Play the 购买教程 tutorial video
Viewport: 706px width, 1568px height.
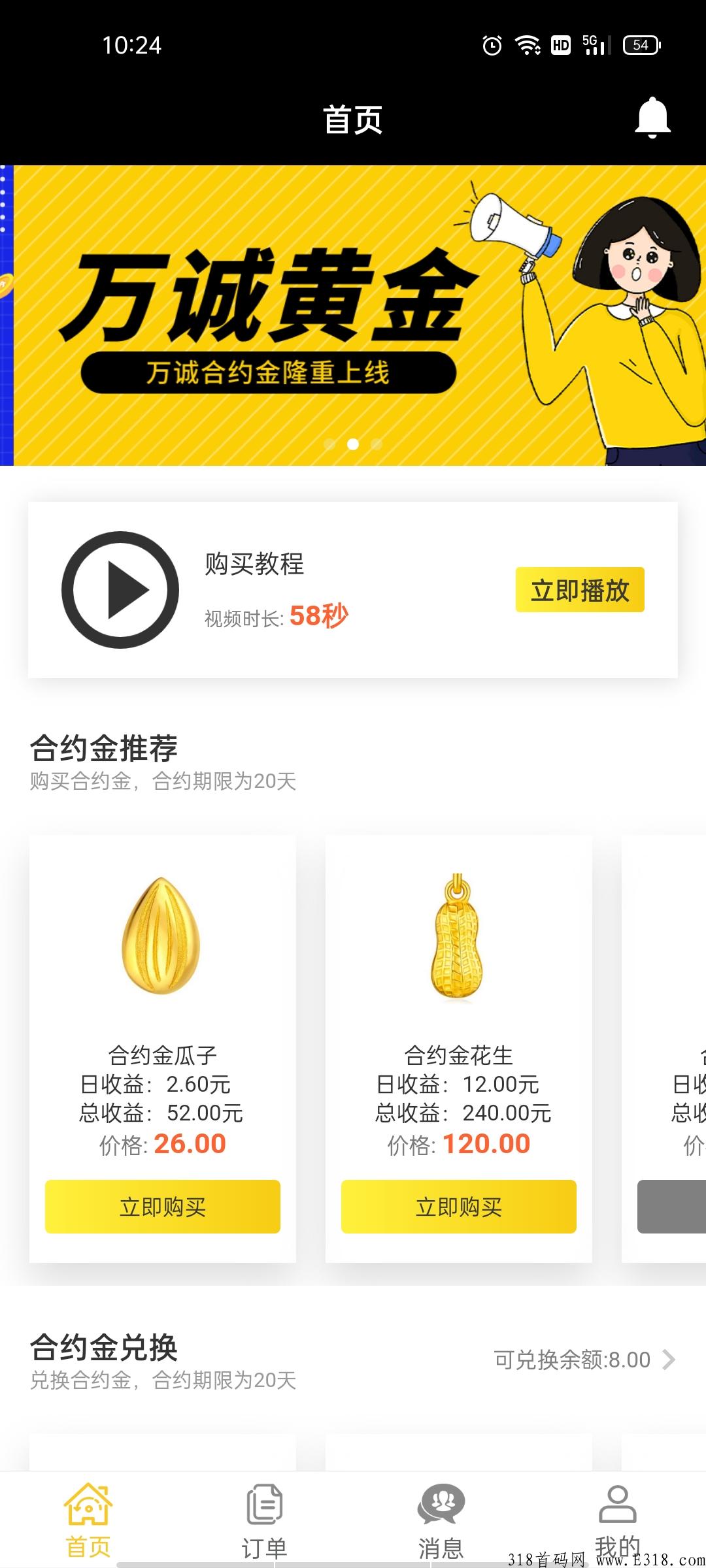(x=120, y=590)
